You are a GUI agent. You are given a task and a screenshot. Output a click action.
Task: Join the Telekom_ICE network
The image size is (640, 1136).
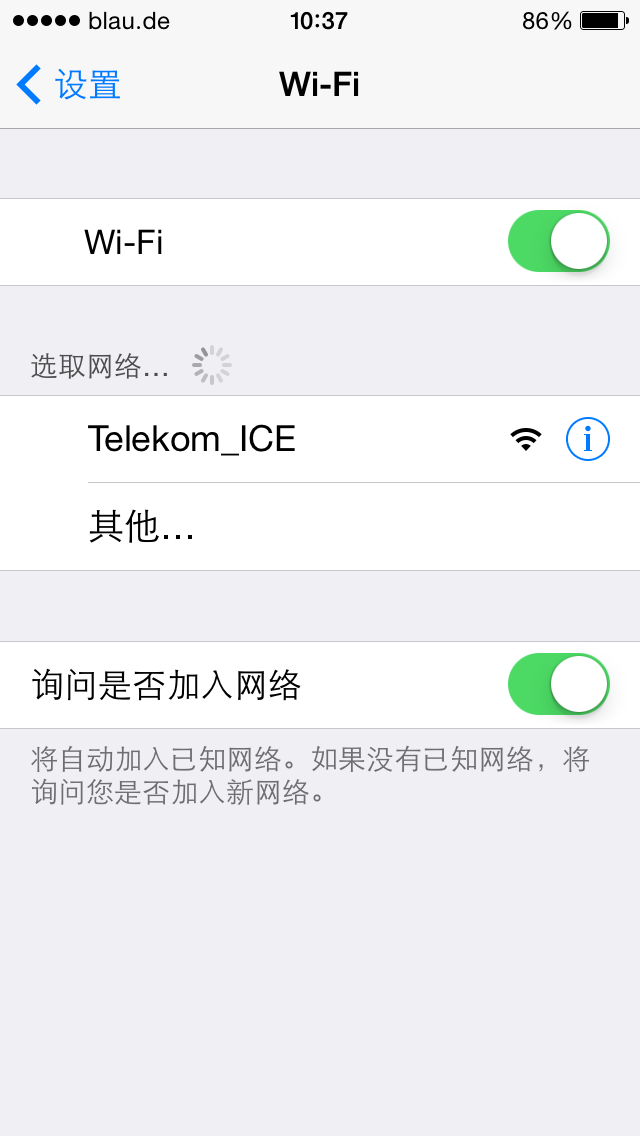192,439
